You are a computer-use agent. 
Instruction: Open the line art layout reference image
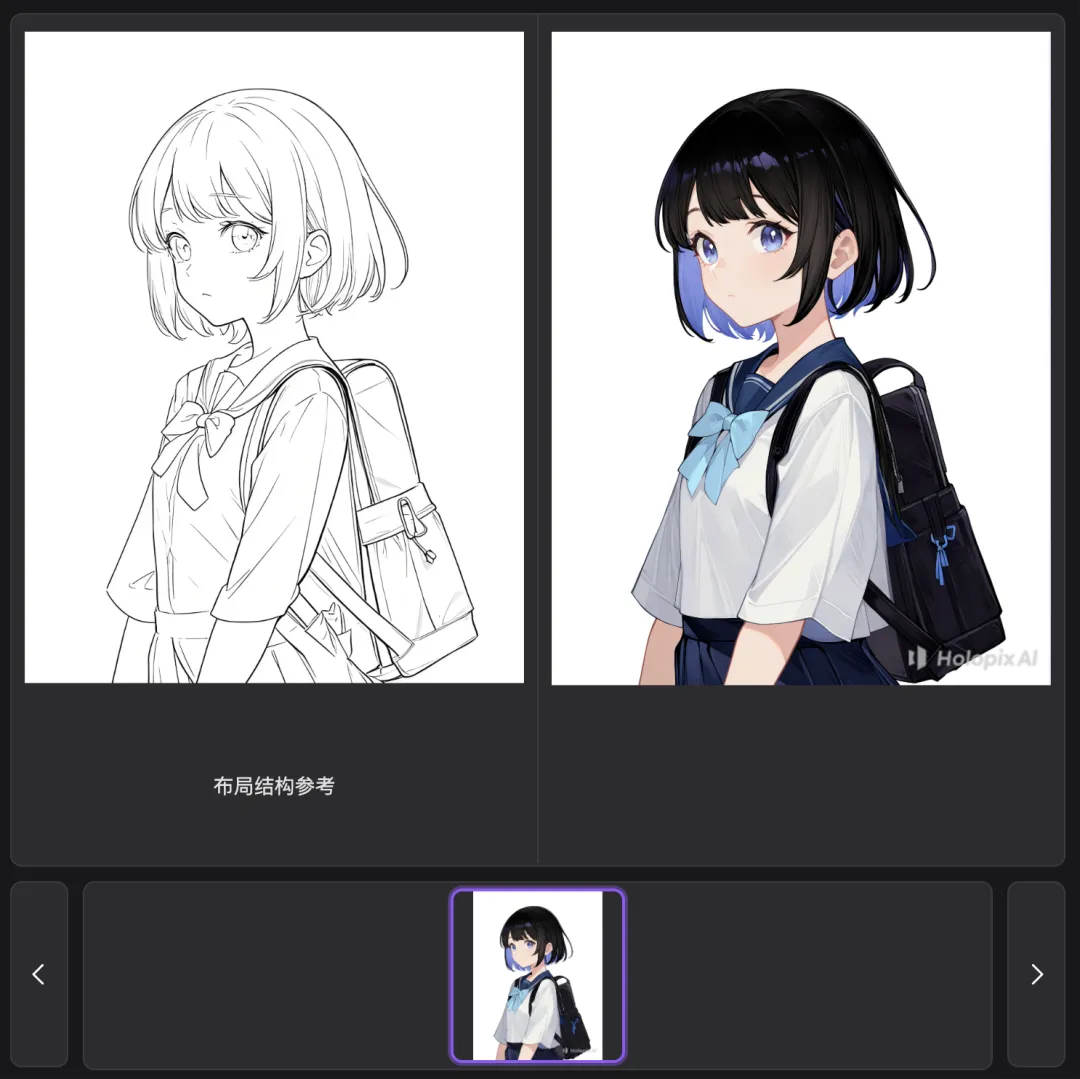[274, 357]
